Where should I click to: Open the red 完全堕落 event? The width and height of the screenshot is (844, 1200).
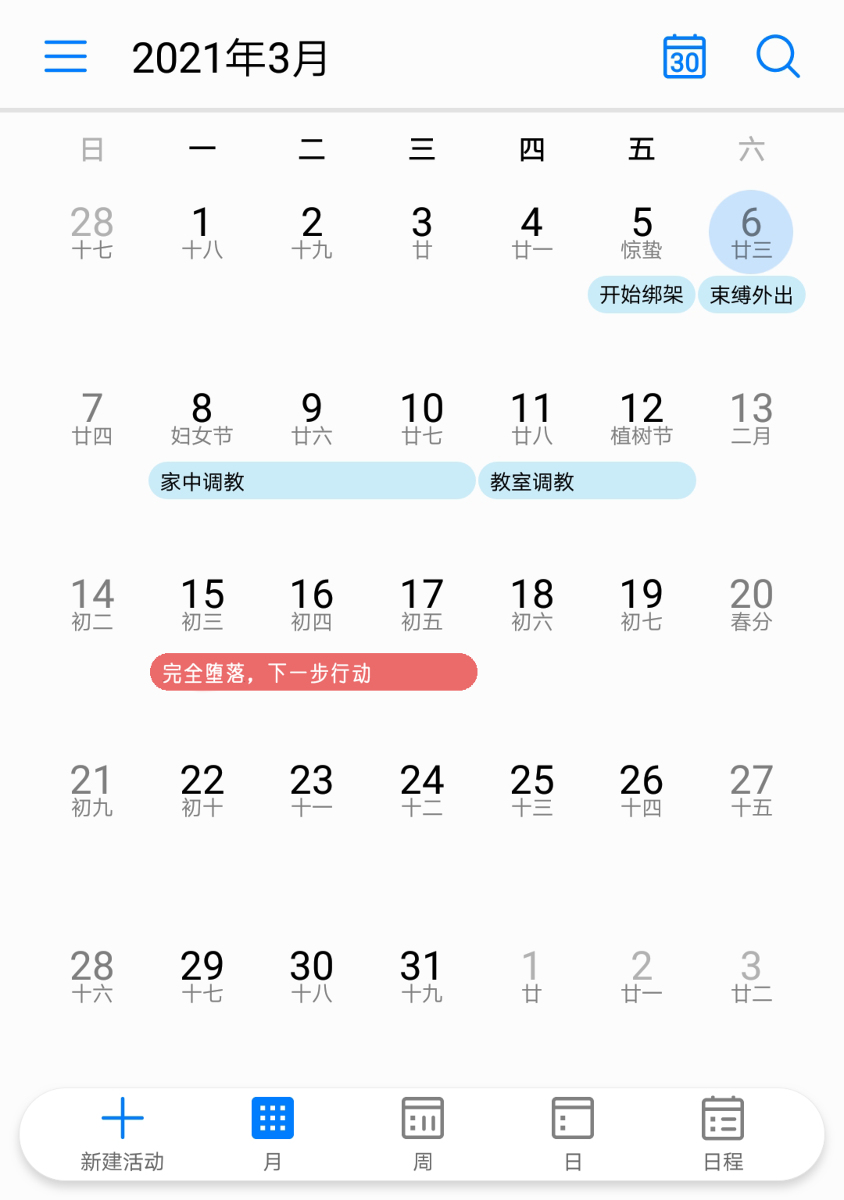click(x=313, y=673)
